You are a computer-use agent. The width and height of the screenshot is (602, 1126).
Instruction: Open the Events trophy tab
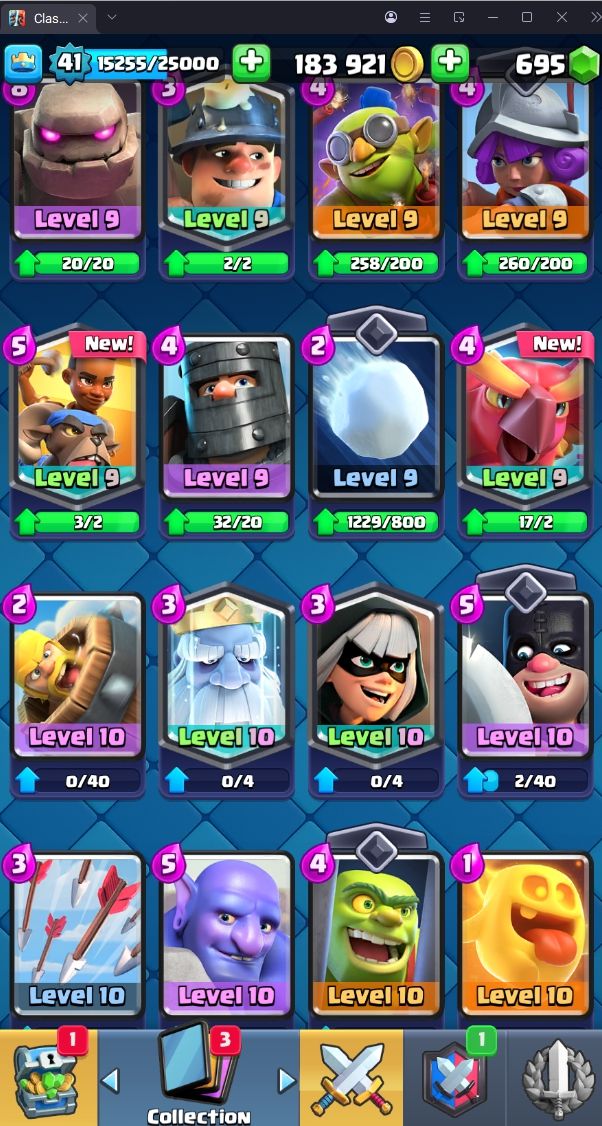pyautogui.click(x=555, y=1078)
